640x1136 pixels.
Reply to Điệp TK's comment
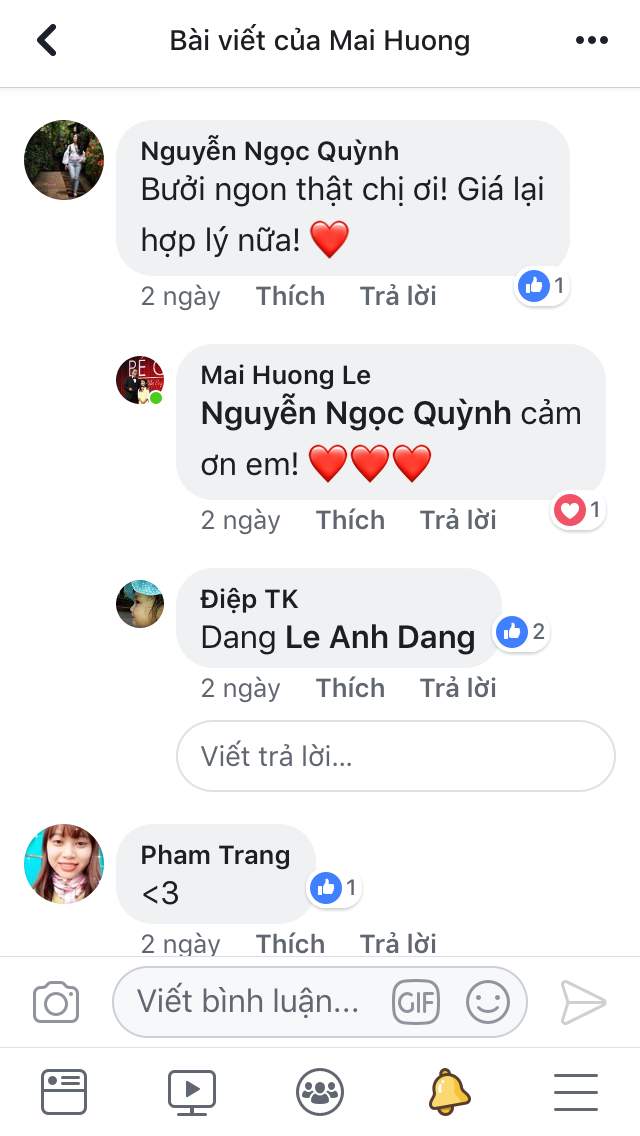(x=458, y=688)
